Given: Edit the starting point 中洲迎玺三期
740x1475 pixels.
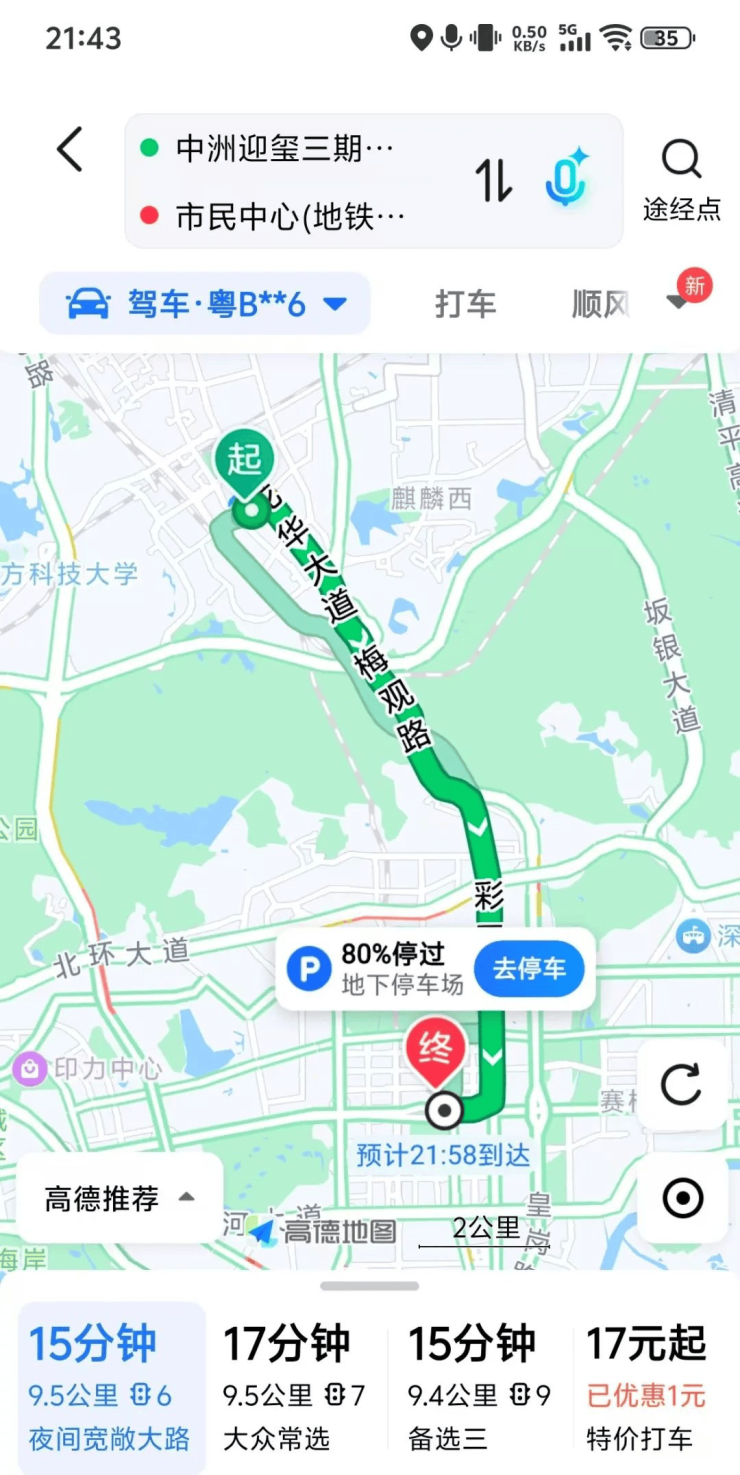Looking at the screenshot, I should click(x=285, y=149).
